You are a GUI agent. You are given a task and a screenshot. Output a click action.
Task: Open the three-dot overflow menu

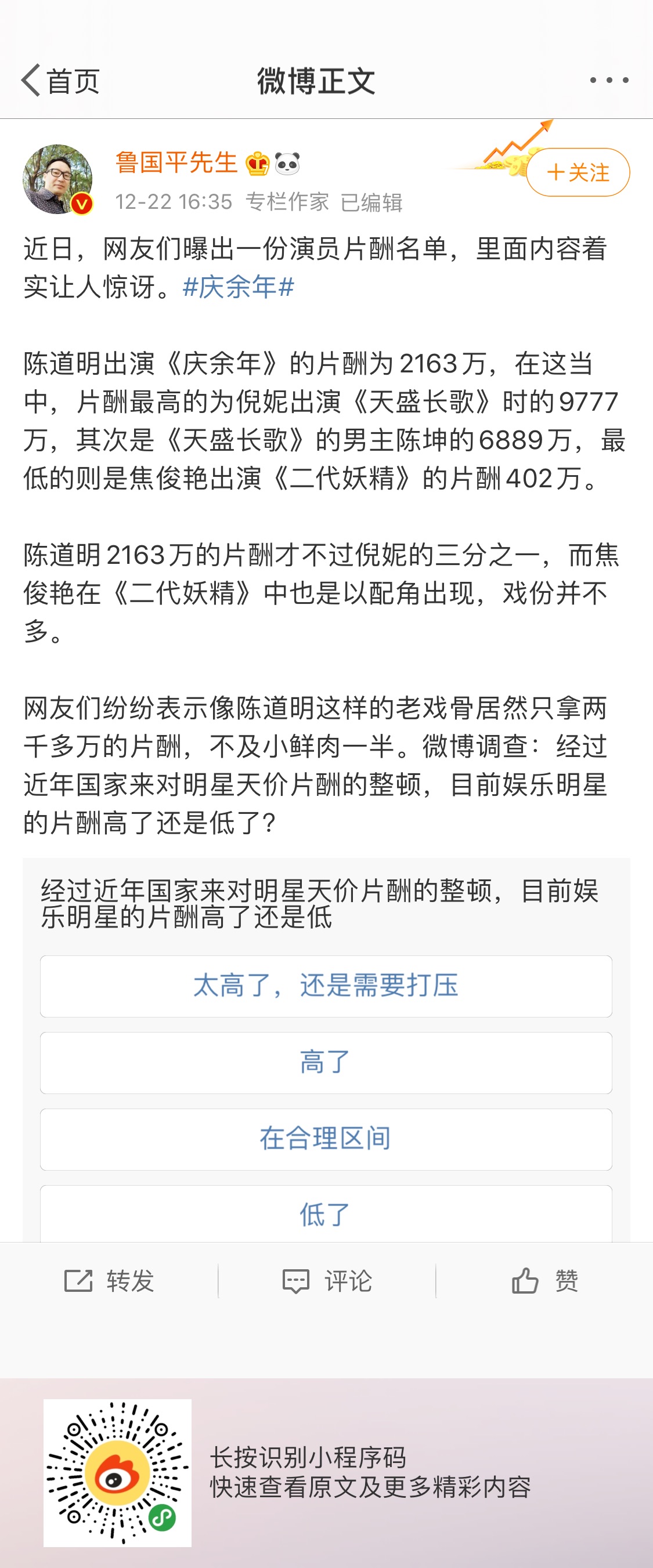click(x=608, y=81)
